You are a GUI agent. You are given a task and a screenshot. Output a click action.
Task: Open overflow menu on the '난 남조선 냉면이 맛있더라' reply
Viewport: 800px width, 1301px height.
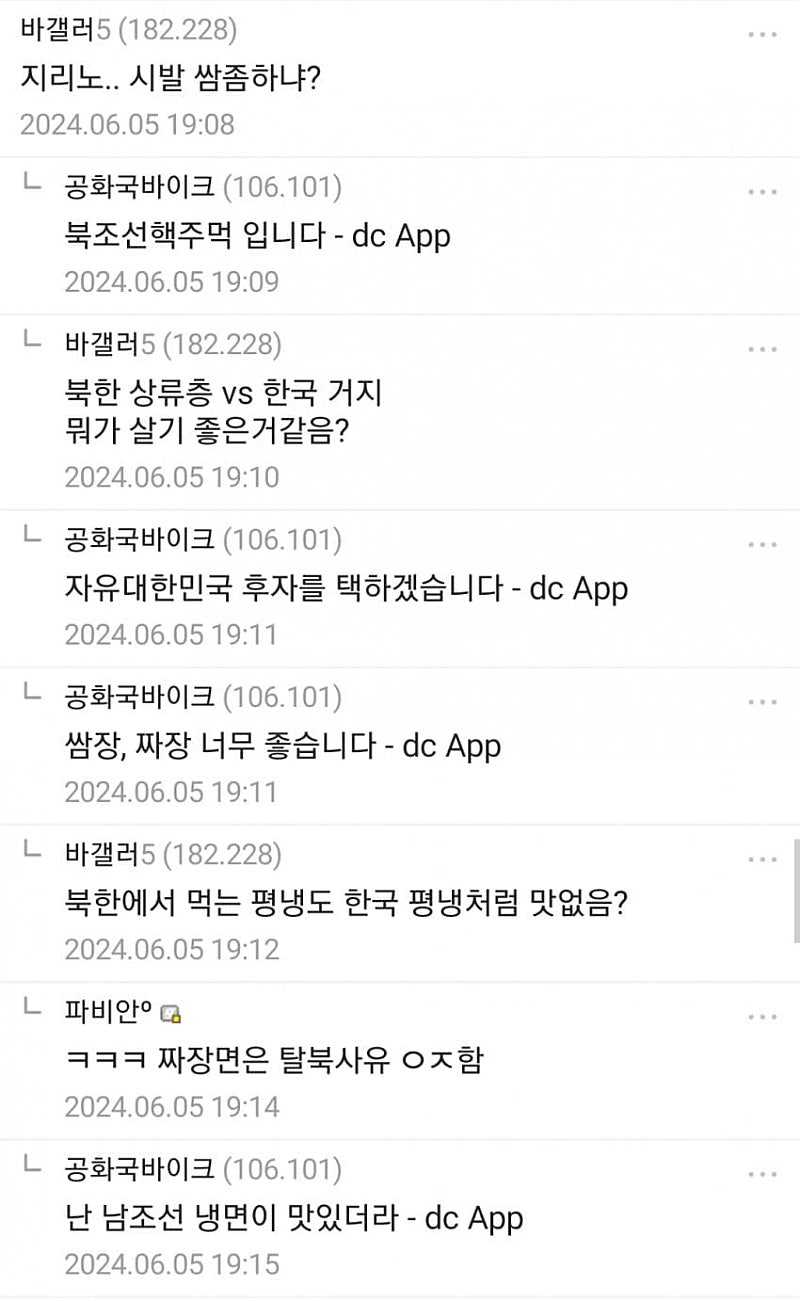click(762, 1174)
